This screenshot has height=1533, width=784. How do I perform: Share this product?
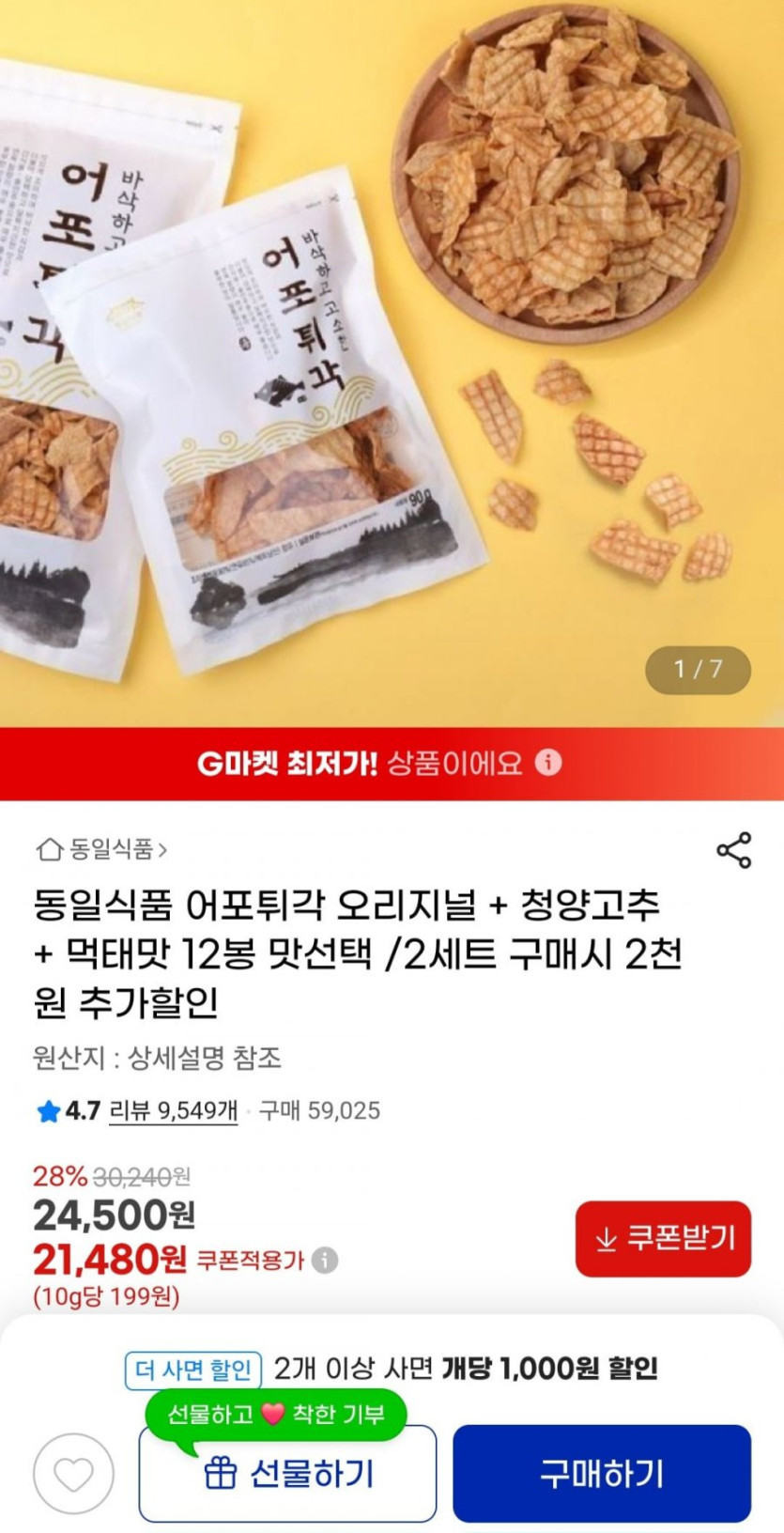733,850
